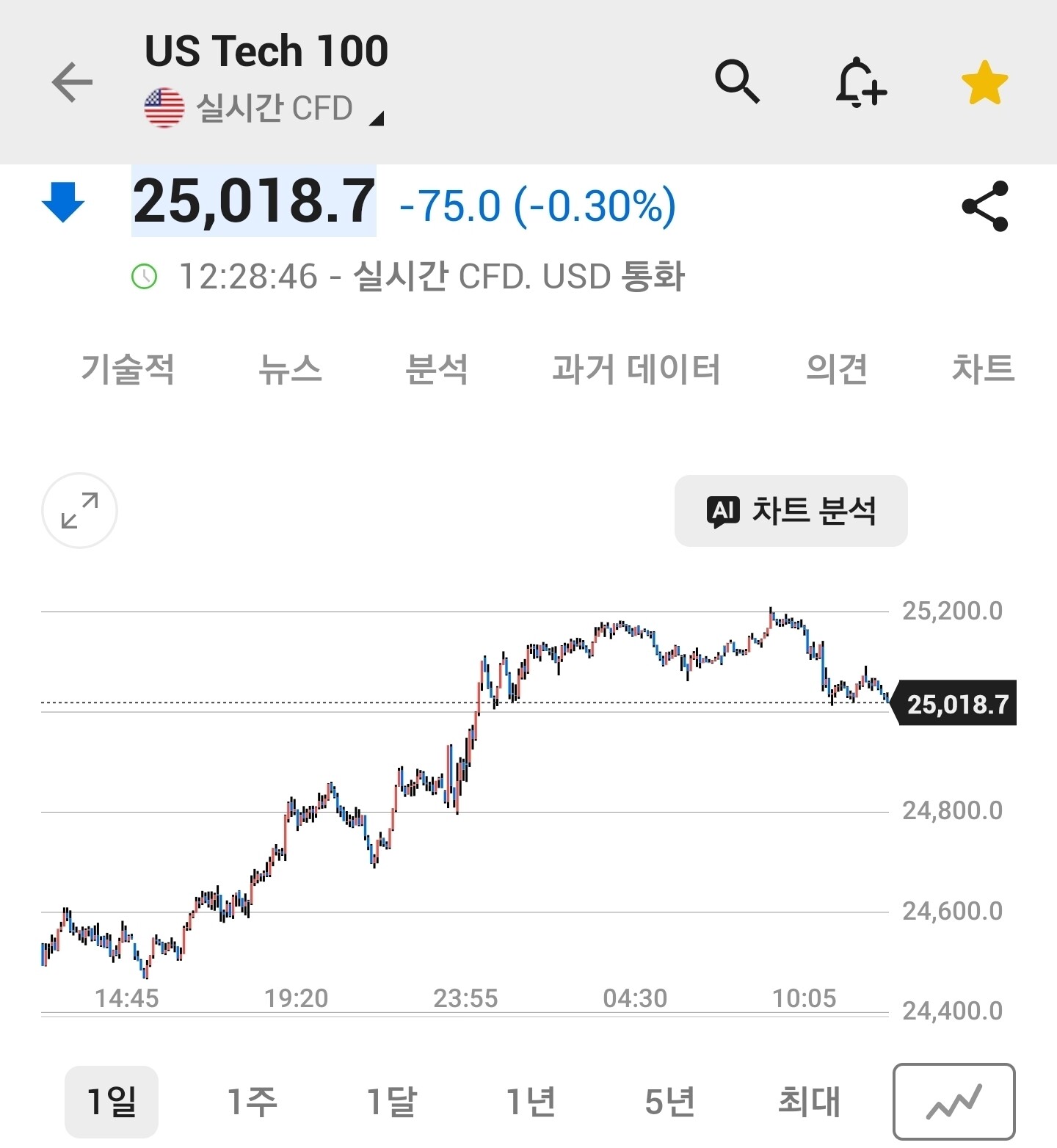This screenshot has width=1057, height=1148.
Task: Switch to the 기술적 tab
Action: click(128, 368)
